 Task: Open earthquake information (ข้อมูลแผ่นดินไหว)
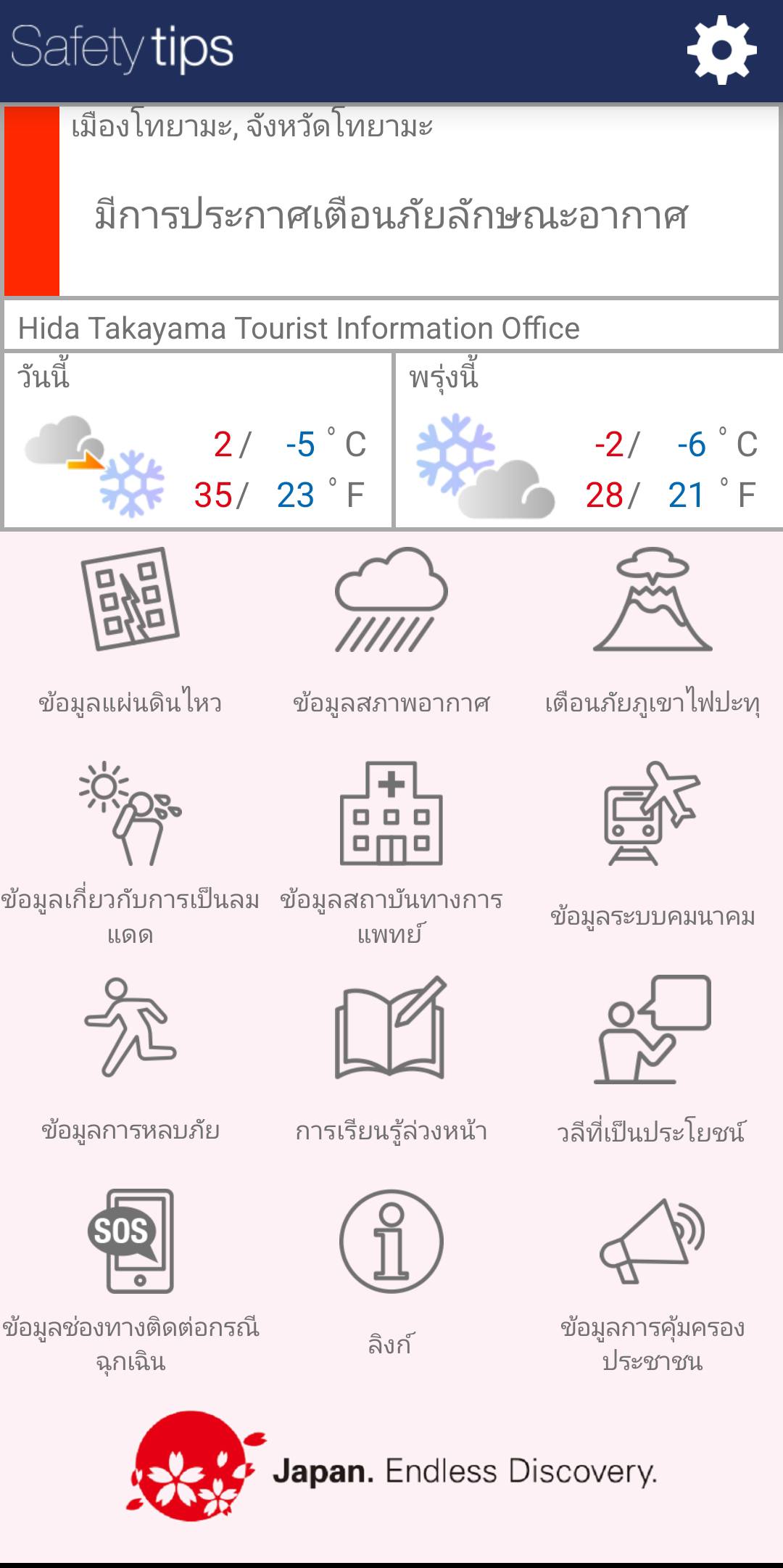point(130,631)
